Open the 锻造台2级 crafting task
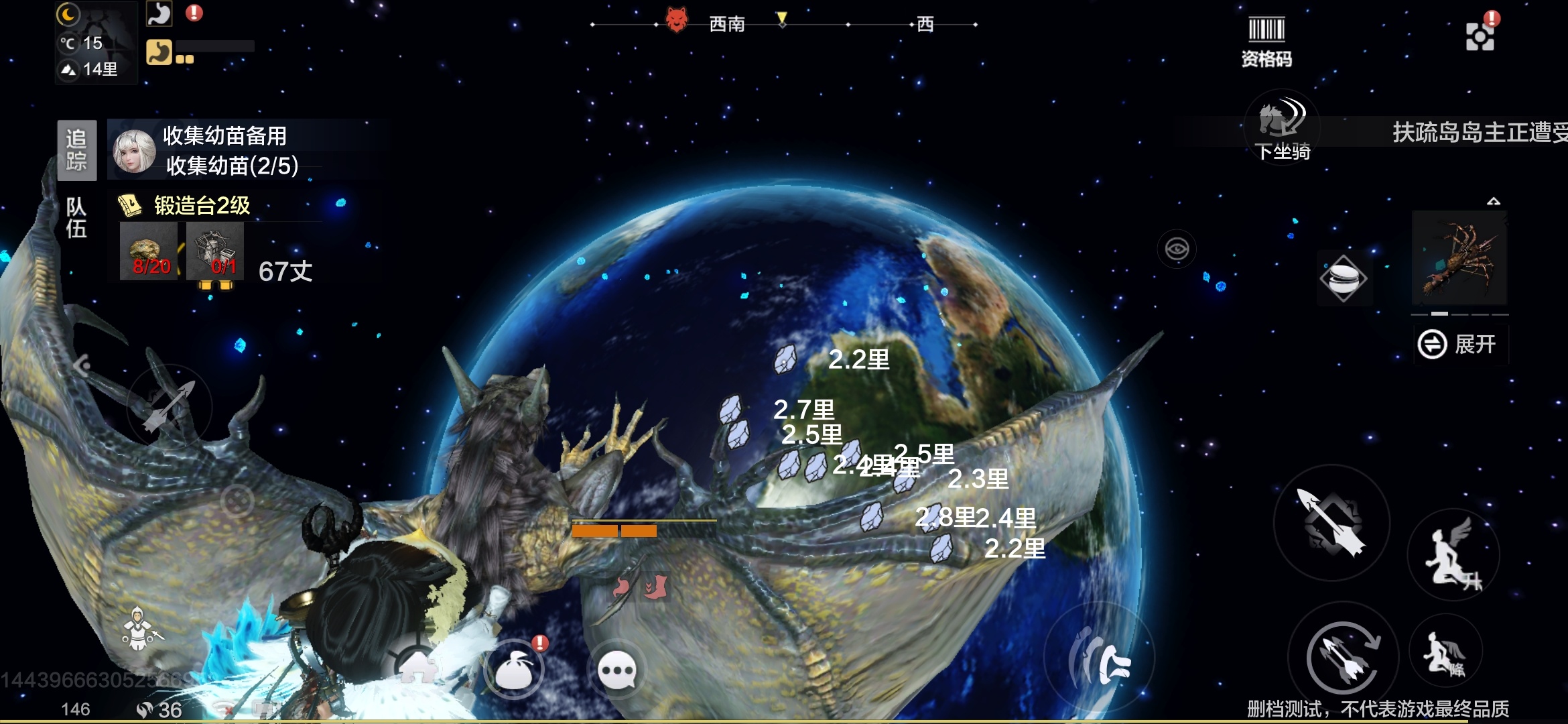 [201, 205]
